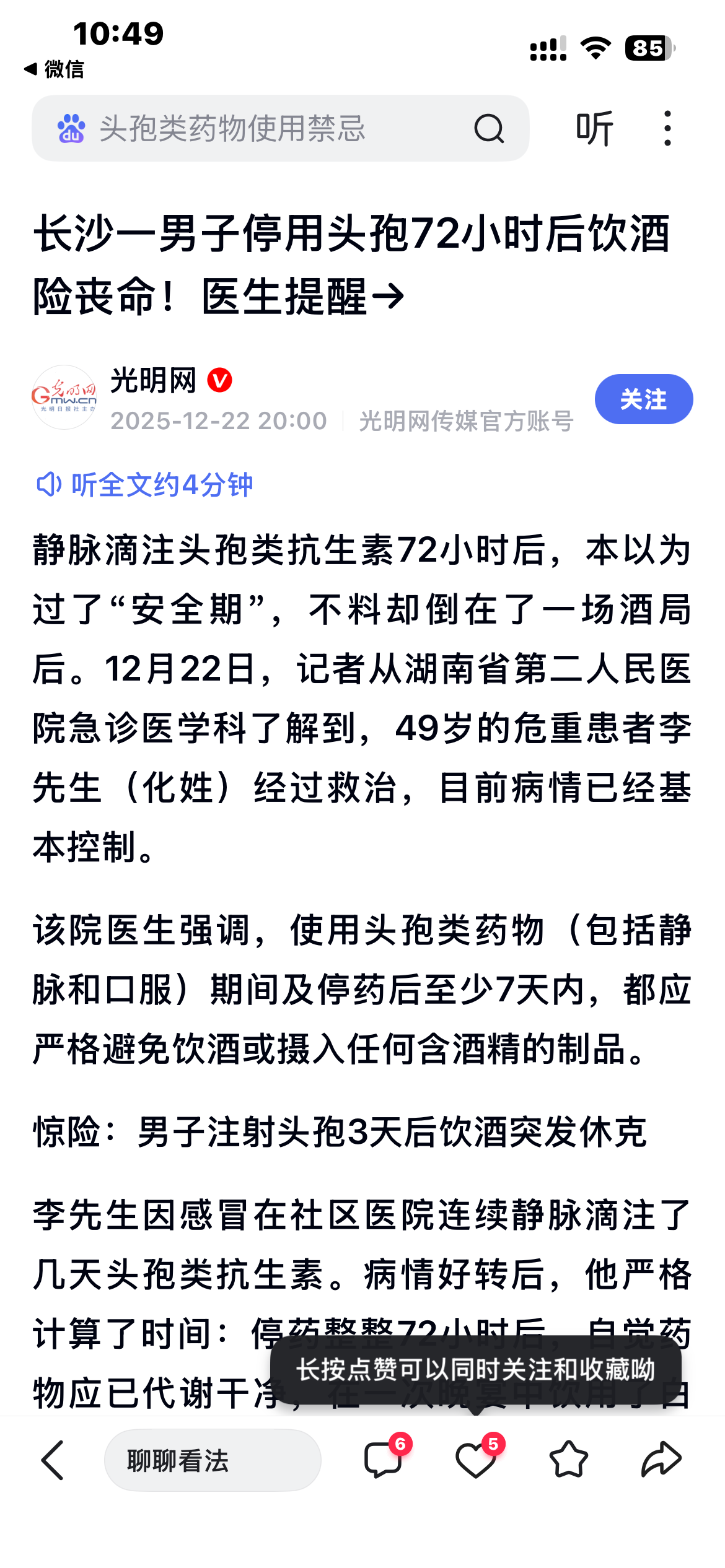Bookmark the article with the star
This screenshot has height=1568, width=725.
point(568,1460)
